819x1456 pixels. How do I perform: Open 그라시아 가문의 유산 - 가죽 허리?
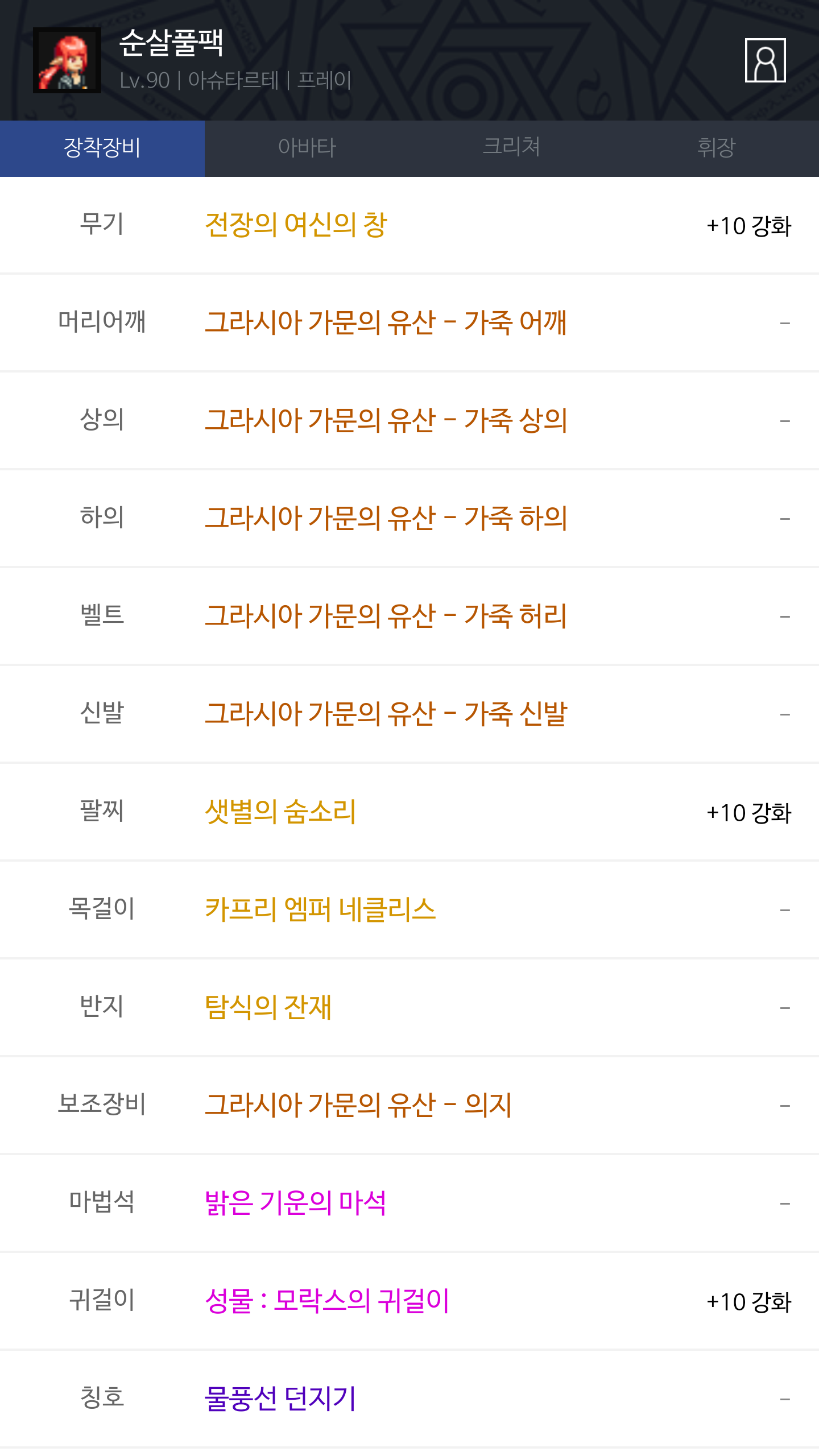point(386,616)
